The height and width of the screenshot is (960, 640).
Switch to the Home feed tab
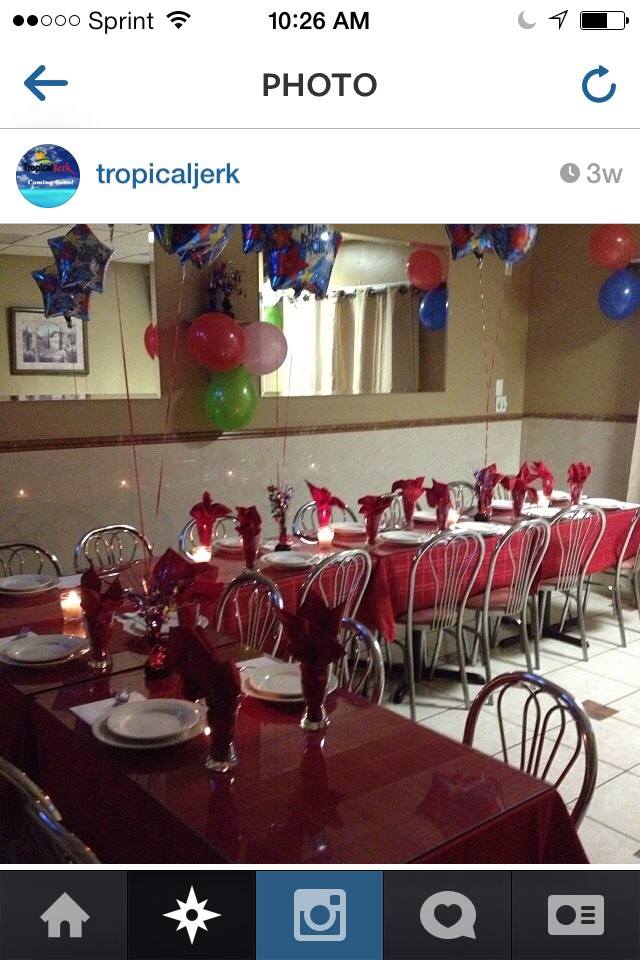(x=64, y=915)
